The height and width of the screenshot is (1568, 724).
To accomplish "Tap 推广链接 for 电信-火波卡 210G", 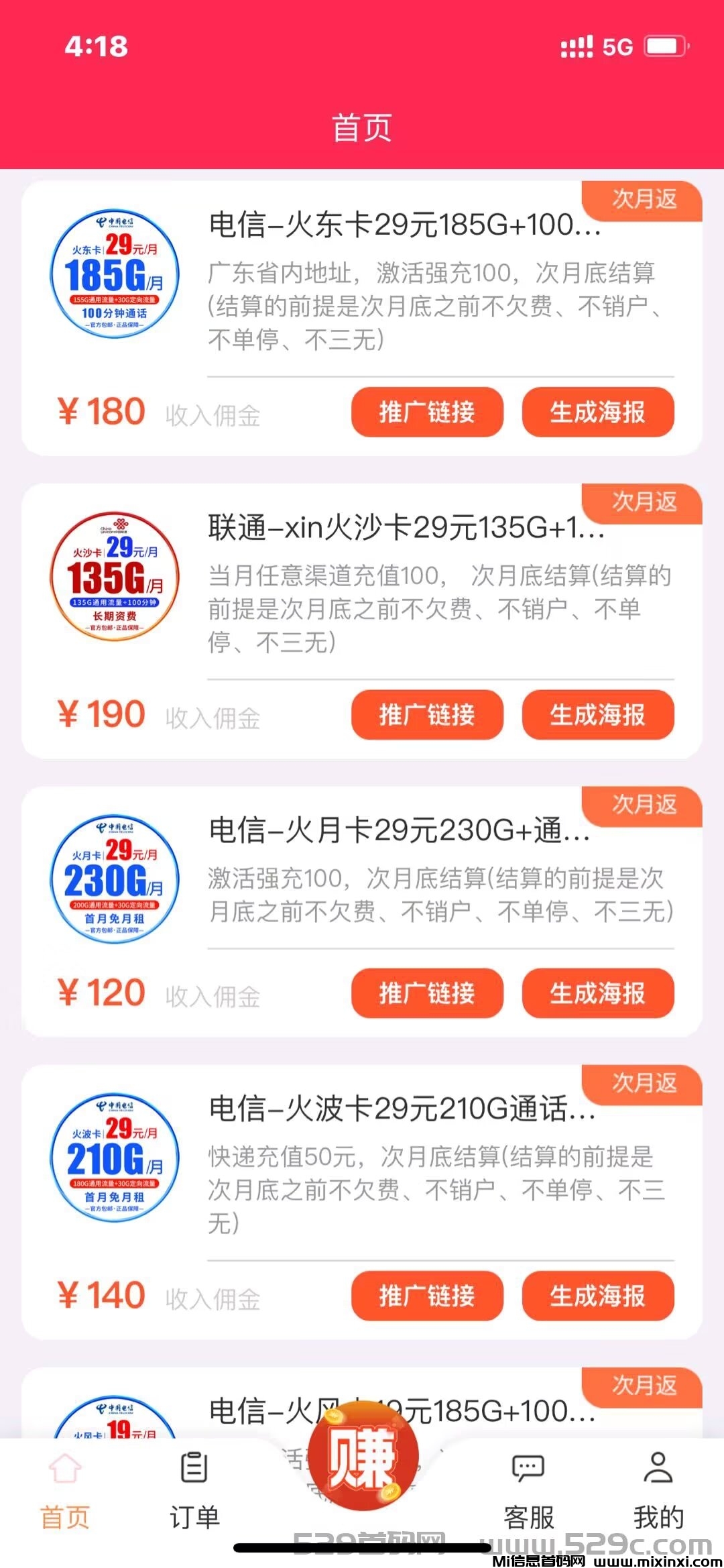I will [x=427, y=1296].
